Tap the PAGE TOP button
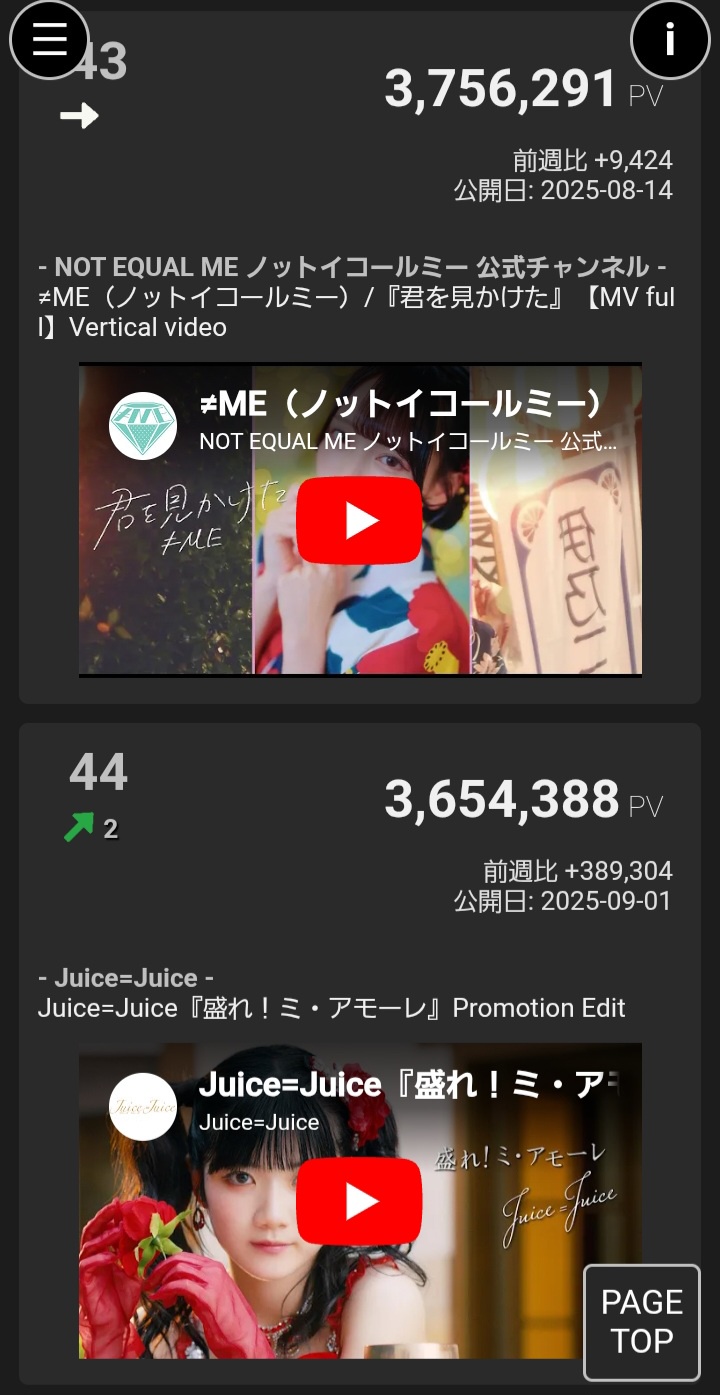 pos(642,1321)
